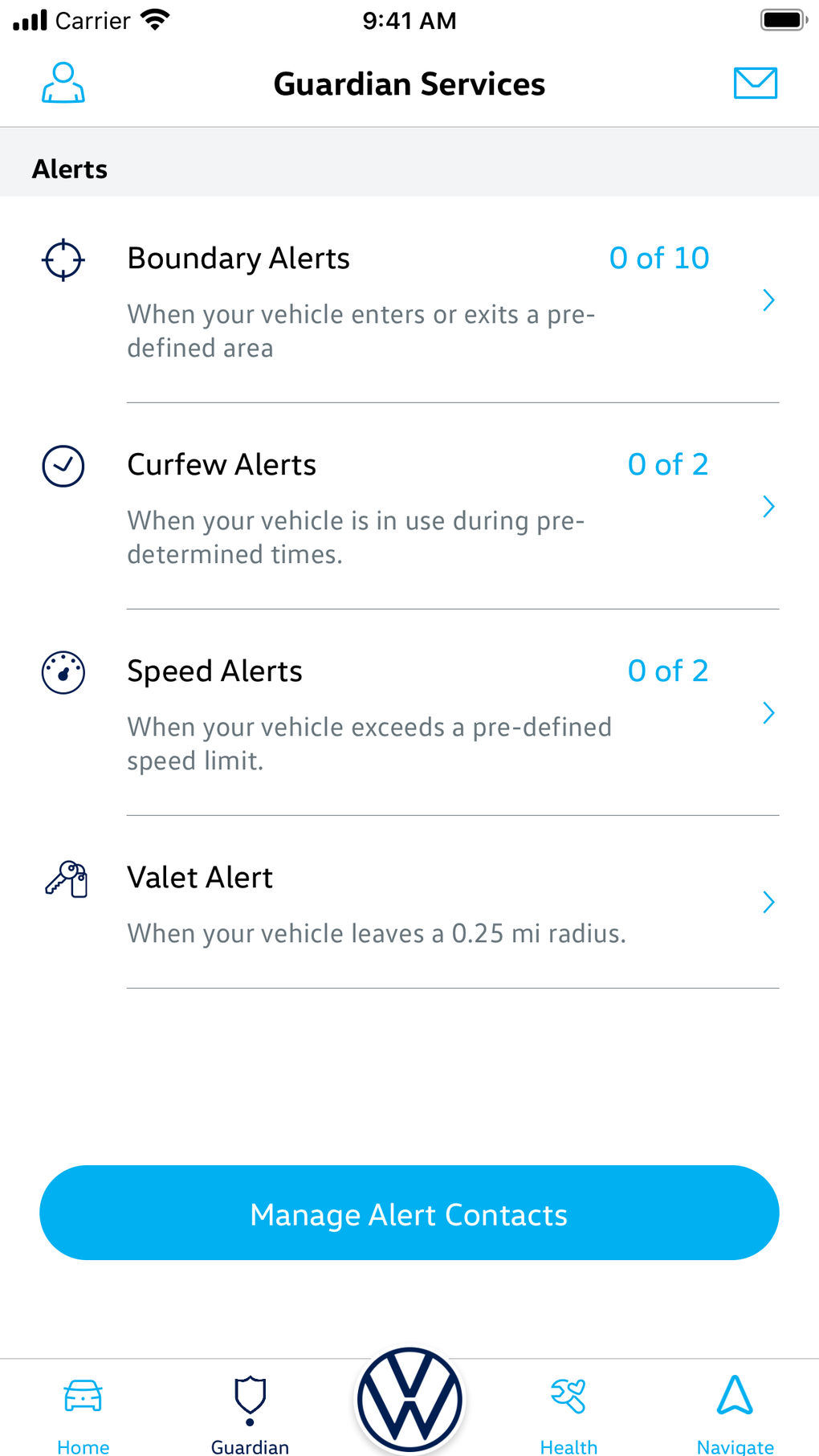This screenshot has width=819, height=1456.
Task: Switch to the Health tab
Action: 568,1415
